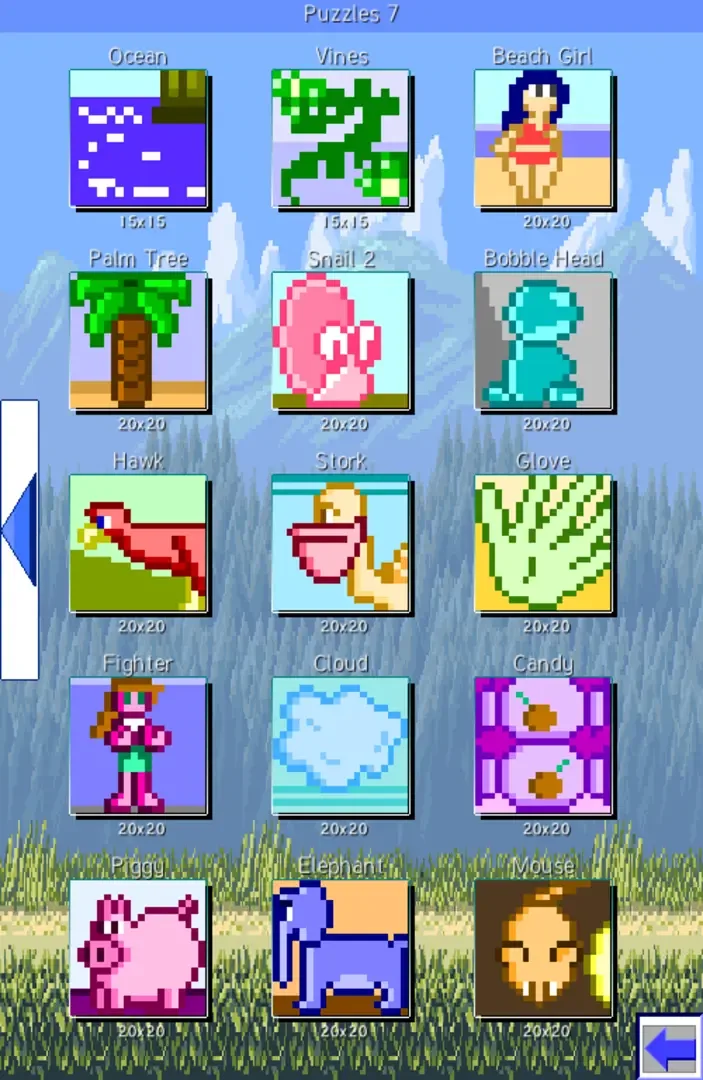The image size is (703, 1080).
Task: Open the Candy puzzle
Action: pyautogui.click(x=543, y=746)
